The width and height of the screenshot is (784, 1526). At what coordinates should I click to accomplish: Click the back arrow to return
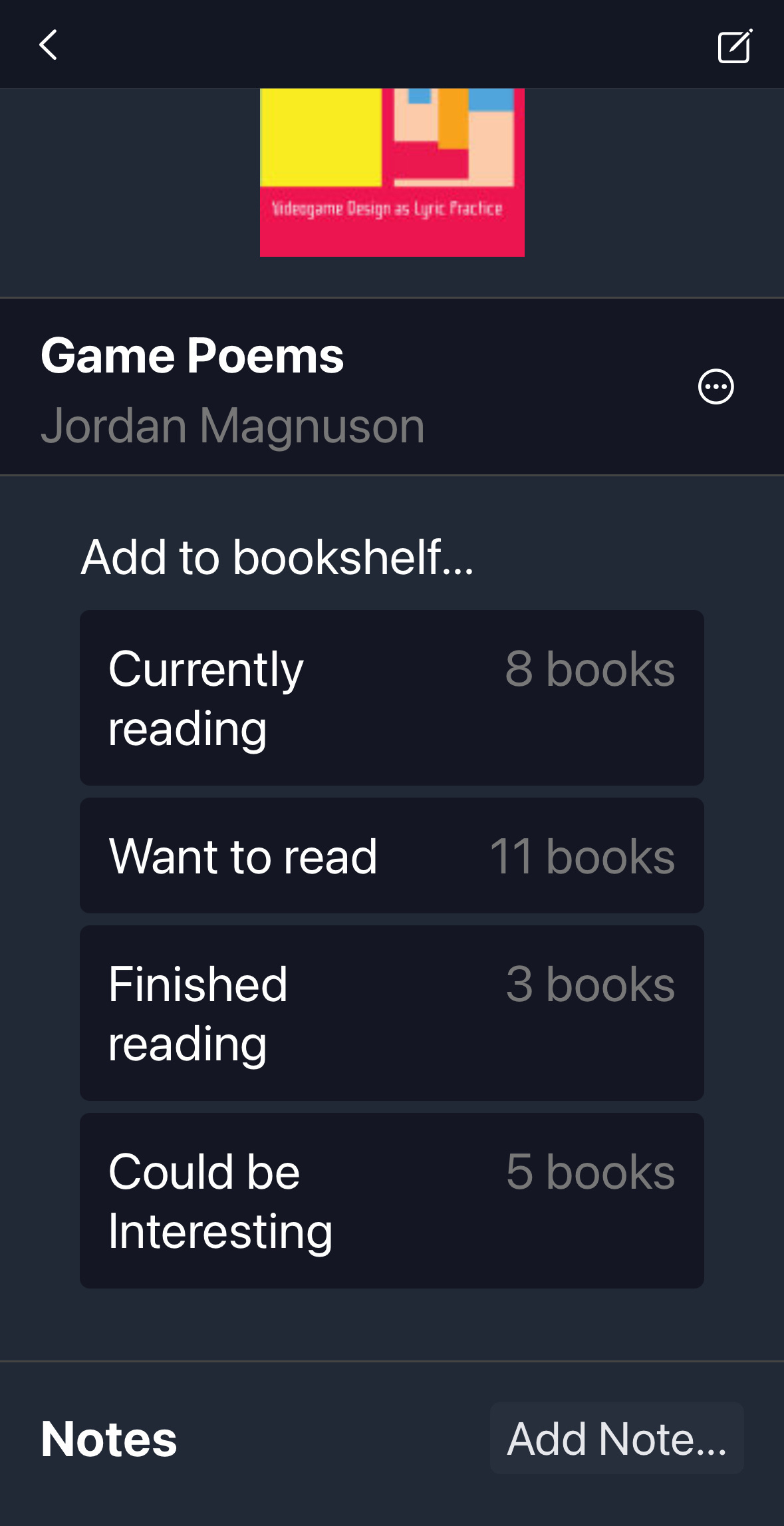pos(47,45)
